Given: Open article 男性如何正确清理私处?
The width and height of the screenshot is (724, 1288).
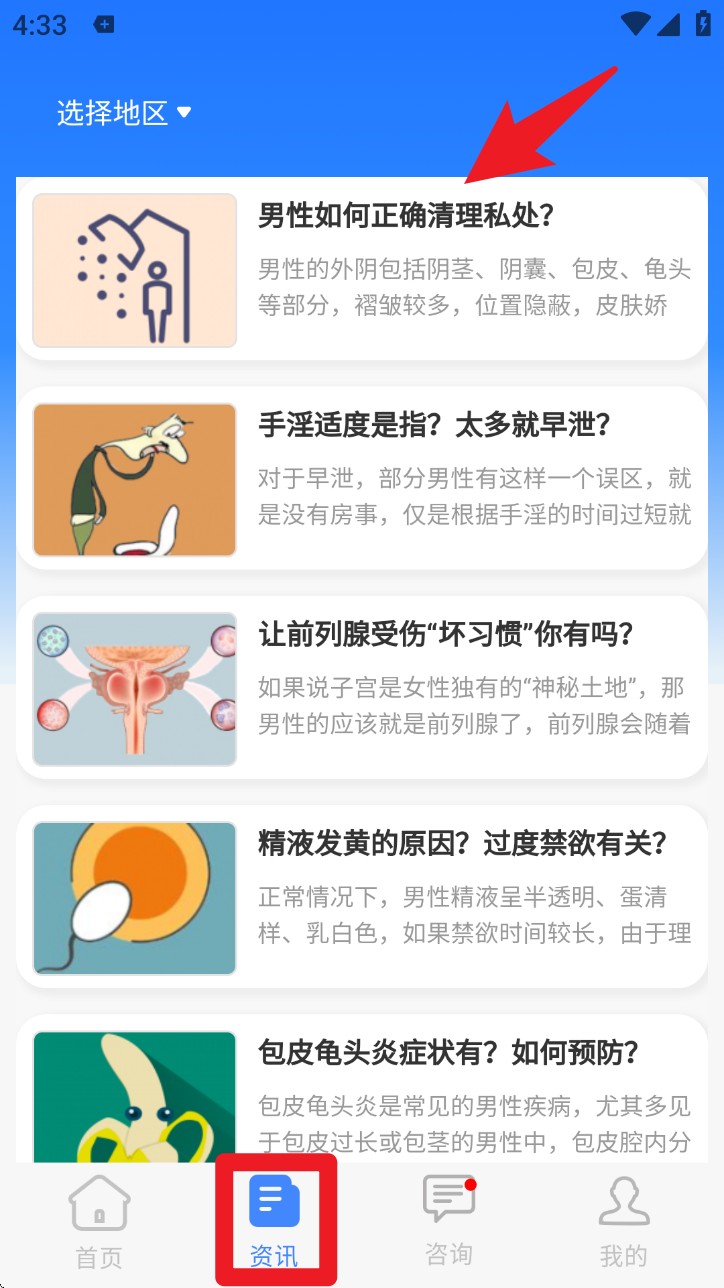Looking at the screenshot, I should click(x=406, y=216).
